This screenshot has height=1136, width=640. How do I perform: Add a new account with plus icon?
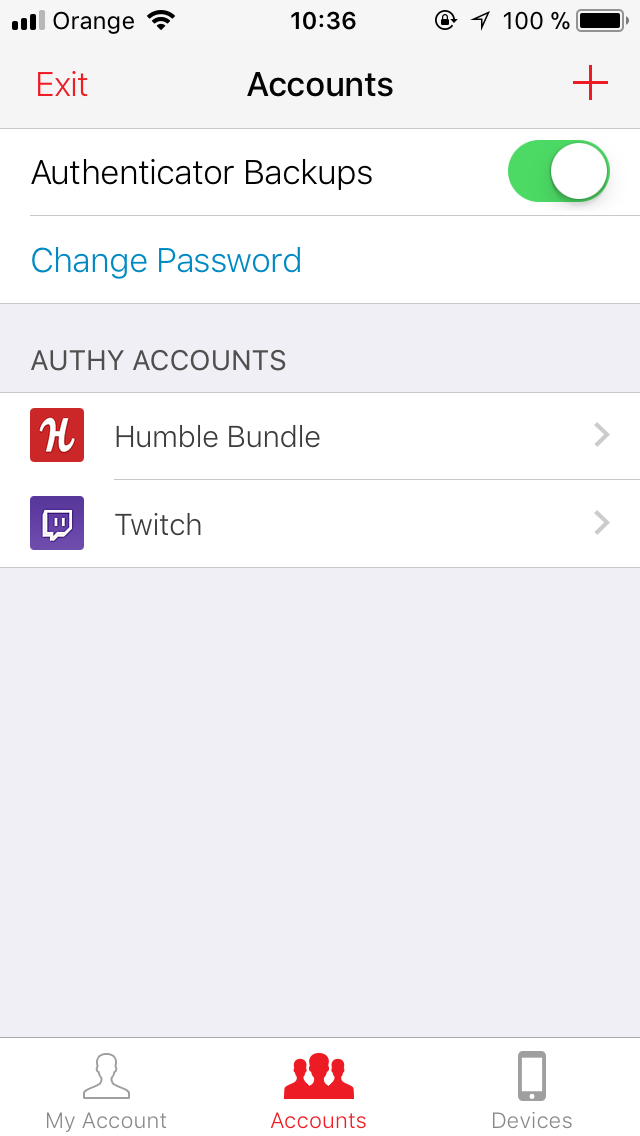pos(590,83)
